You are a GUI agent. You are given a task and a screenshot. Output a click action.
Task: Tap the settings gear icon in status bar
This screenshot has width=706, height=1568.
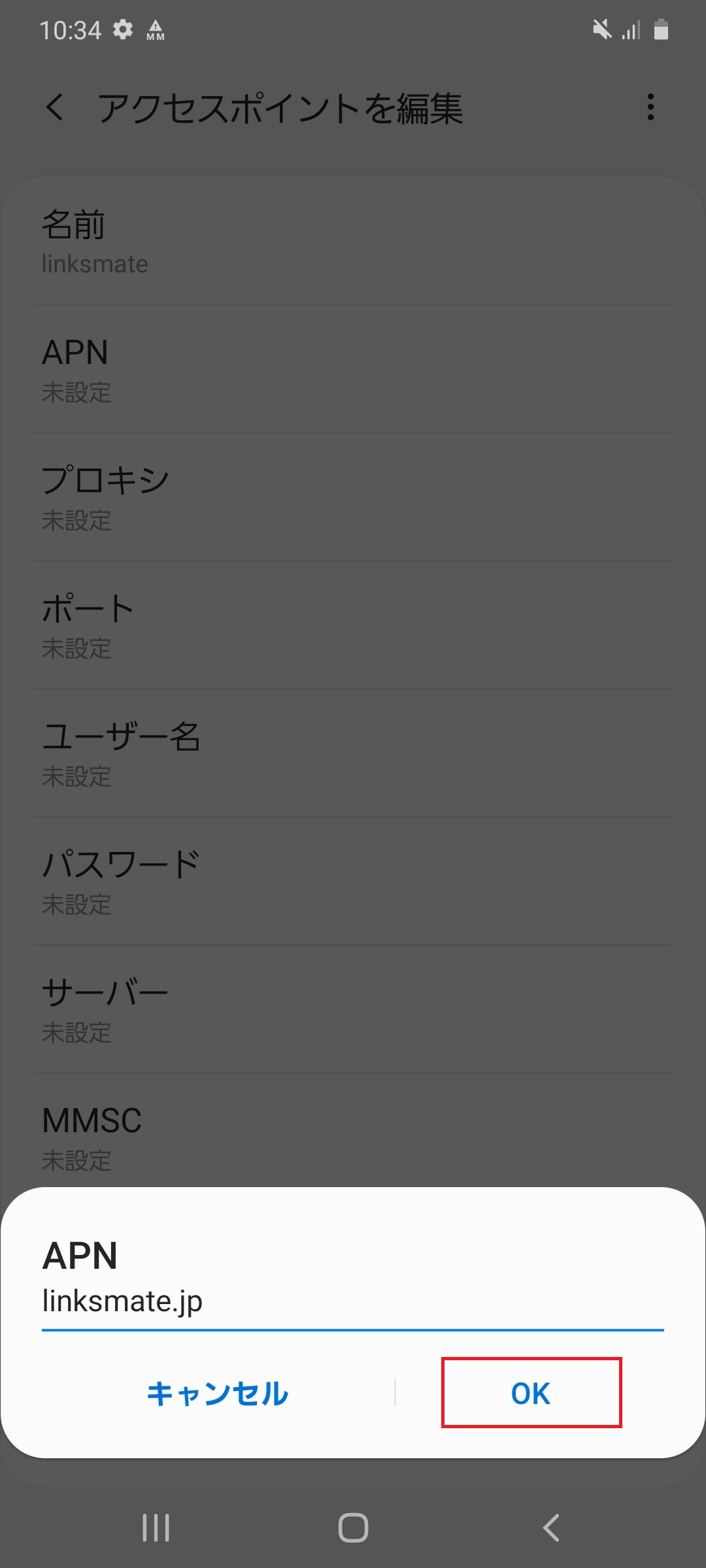coord(122,29)
